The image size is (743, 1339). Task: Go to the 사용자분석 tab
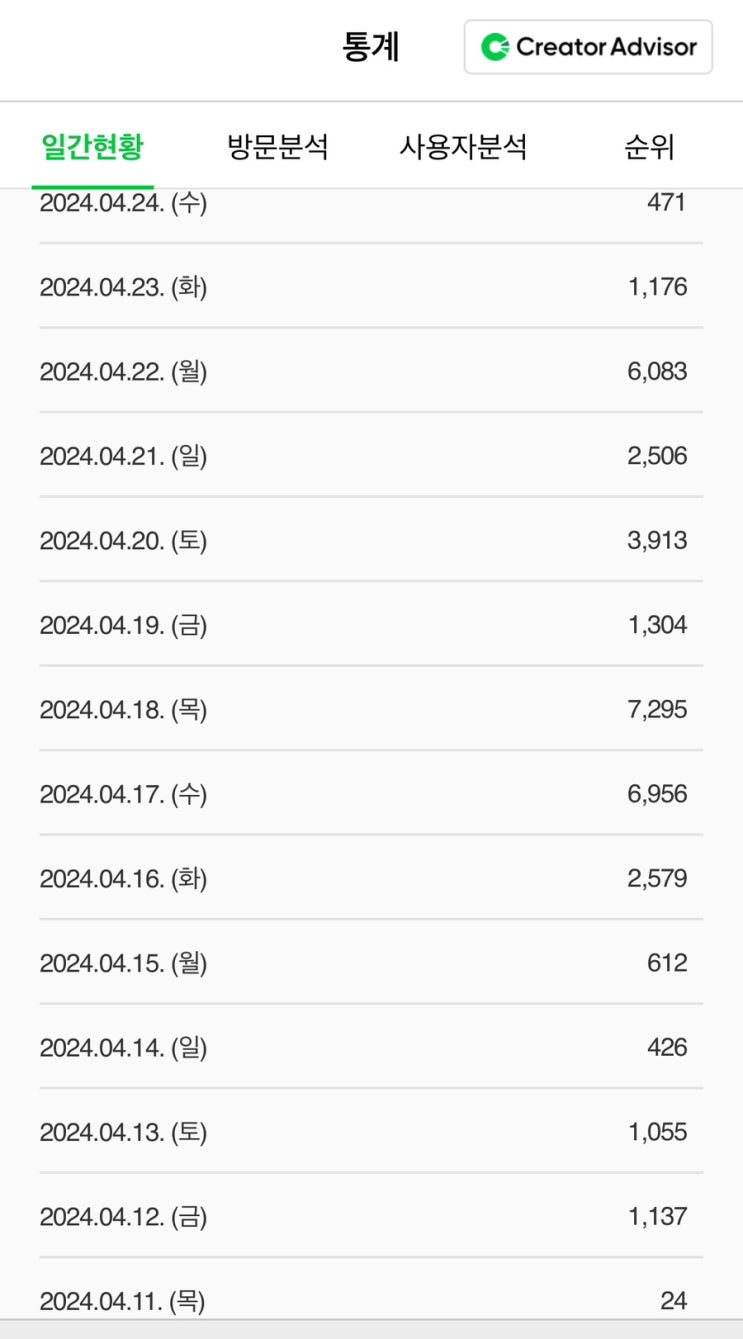pyautogui.click(x=463, y=148)
